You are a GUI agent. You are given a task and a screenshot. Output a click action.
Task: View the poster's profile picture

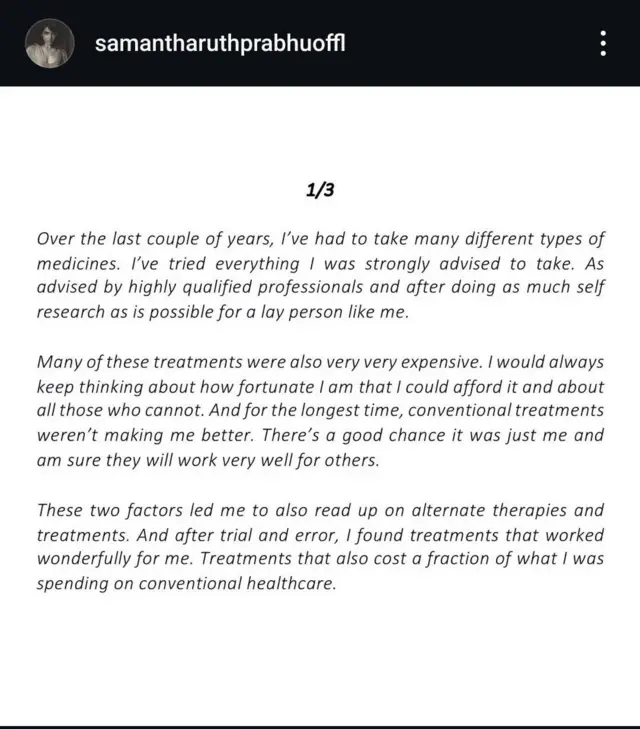coord(48,44)
